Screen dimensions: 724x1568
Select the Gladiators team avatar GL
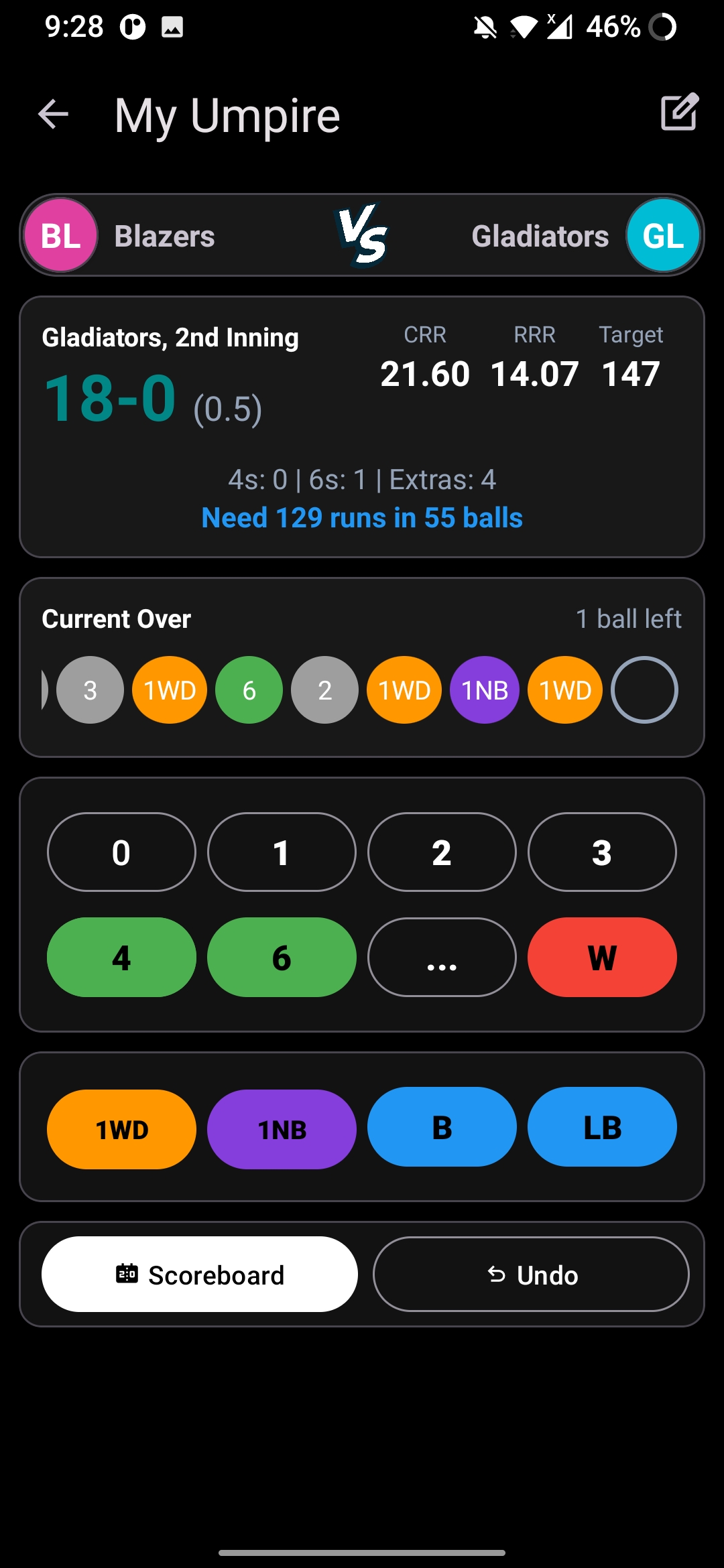click(x=664, y=235)
